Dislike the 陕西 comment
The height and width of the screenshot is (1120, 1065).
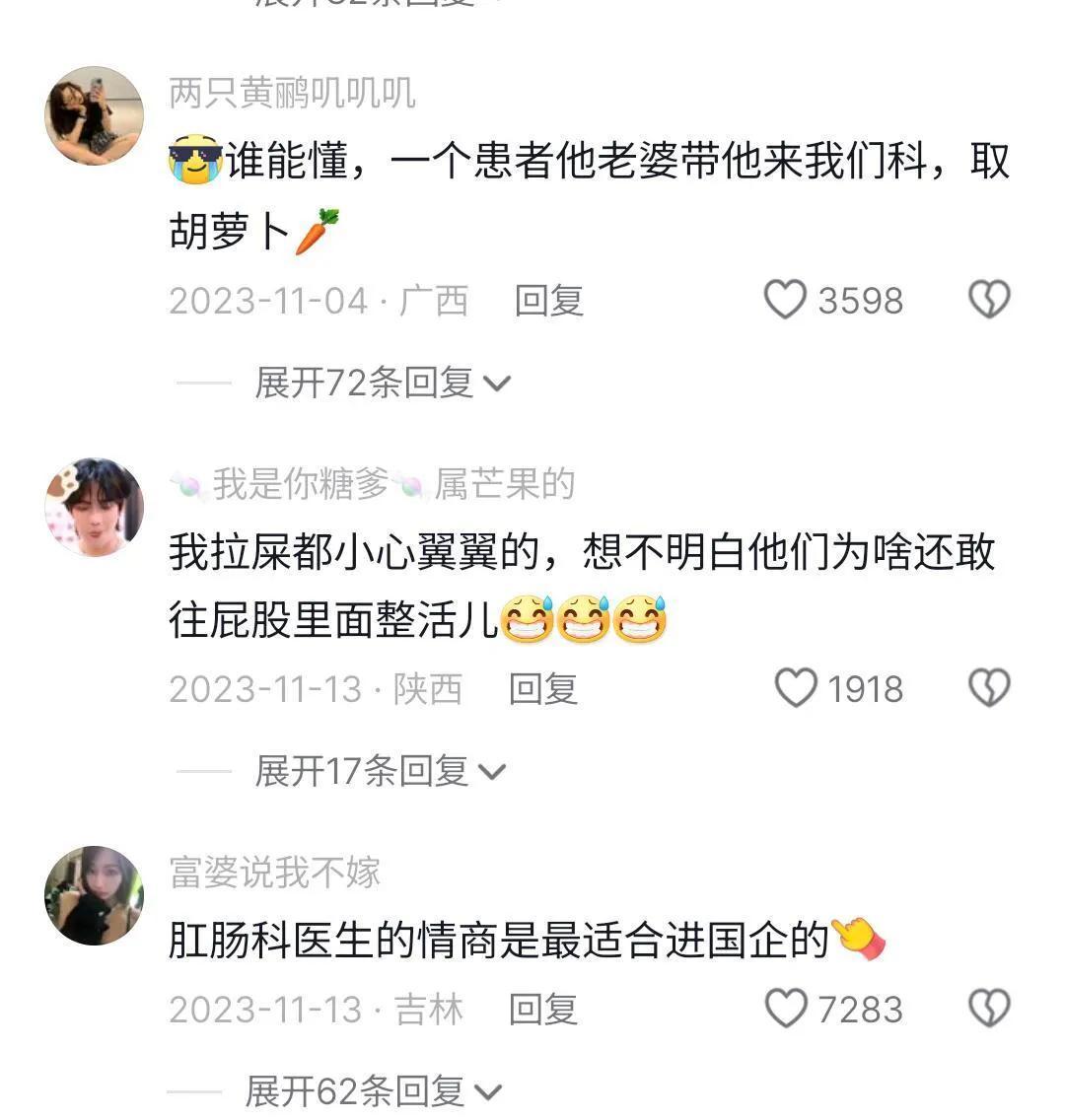[x=989, y=688]
